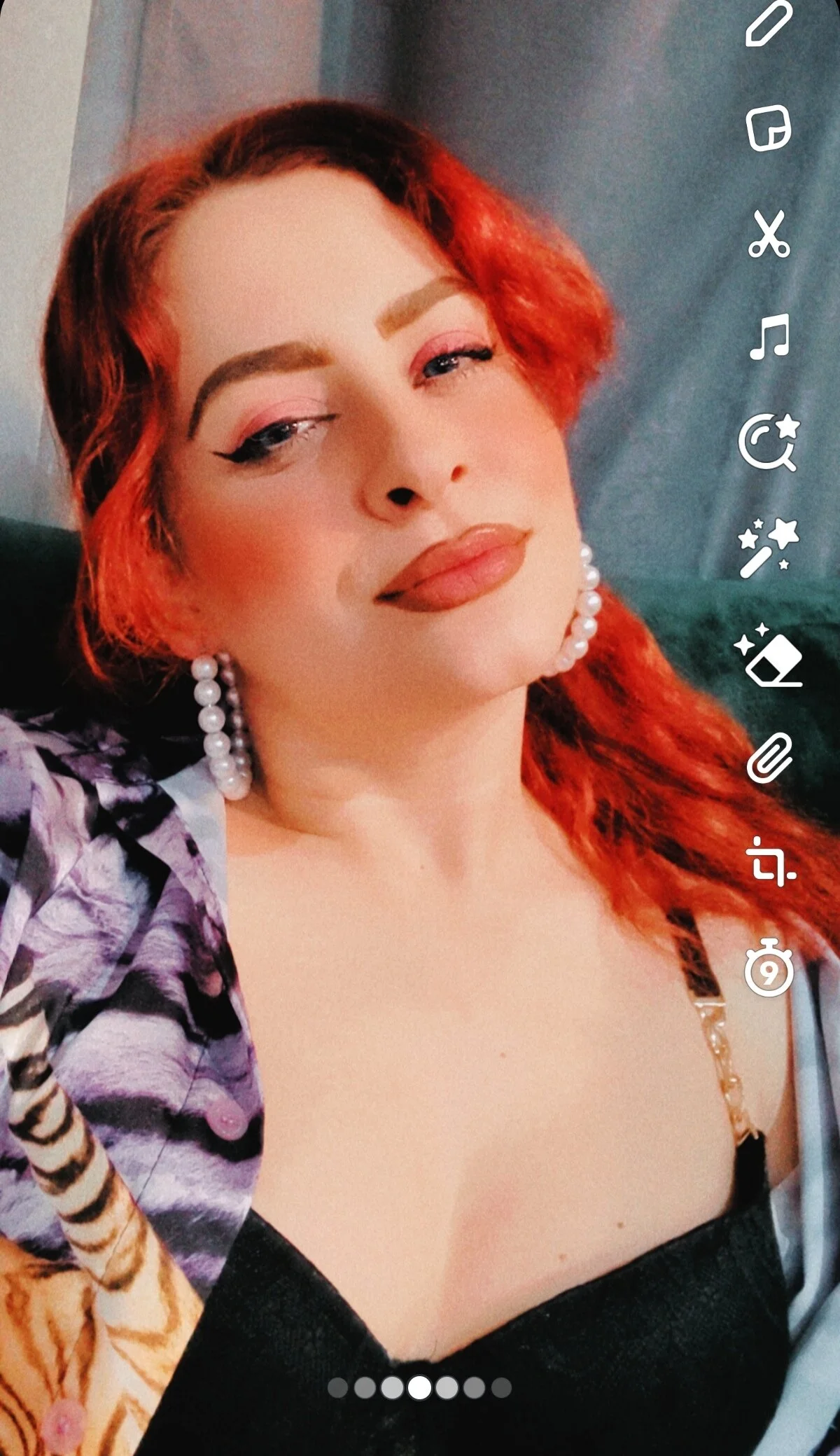
Task: Add a sticker to the snap
Action: pyautogui.click(x=769, y=130)
